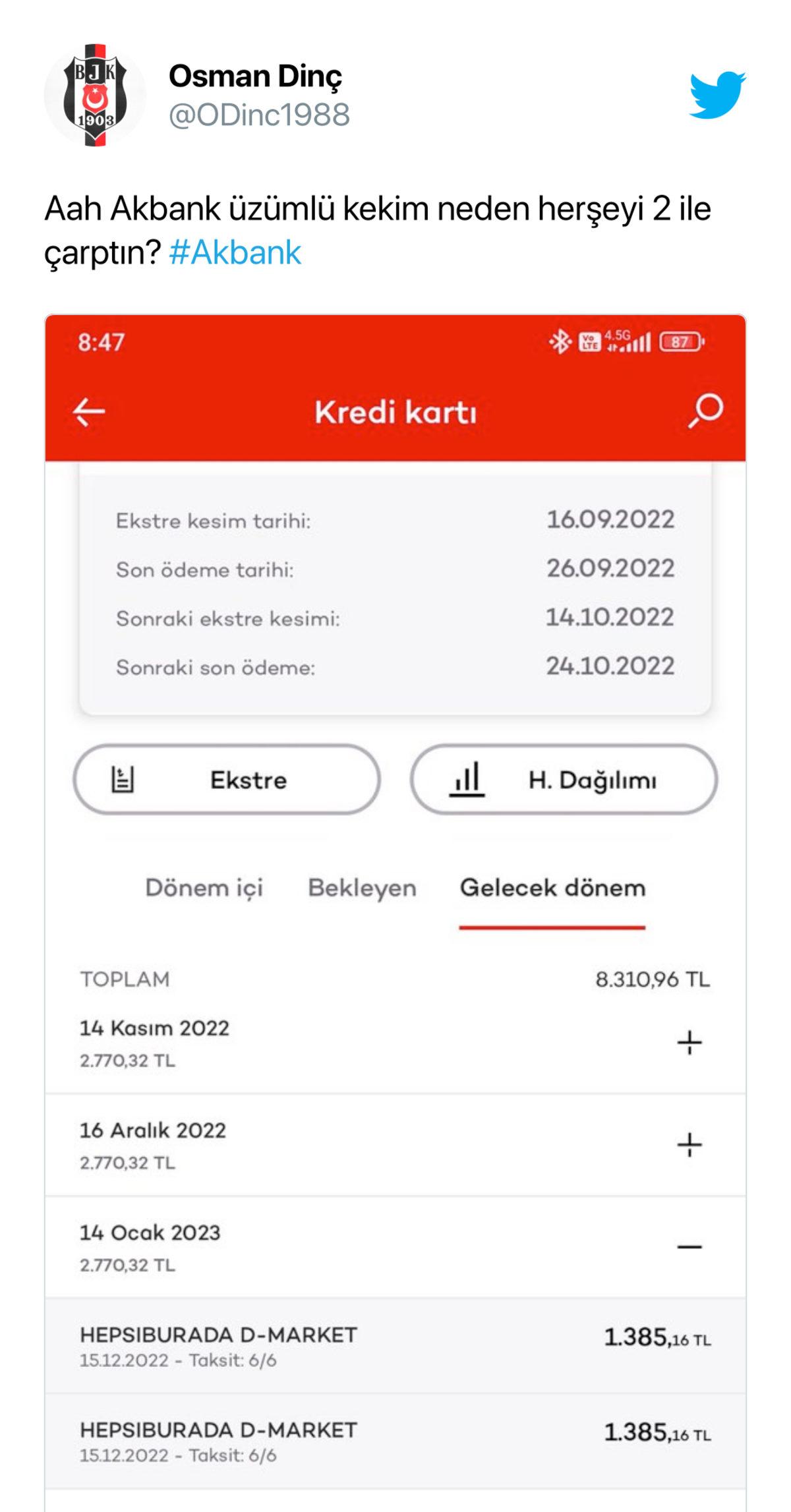The image size is (791, 1512).
Task: Open Osman Dinç's Beşiktaş profile picture
Action: [x=94, y=96]
